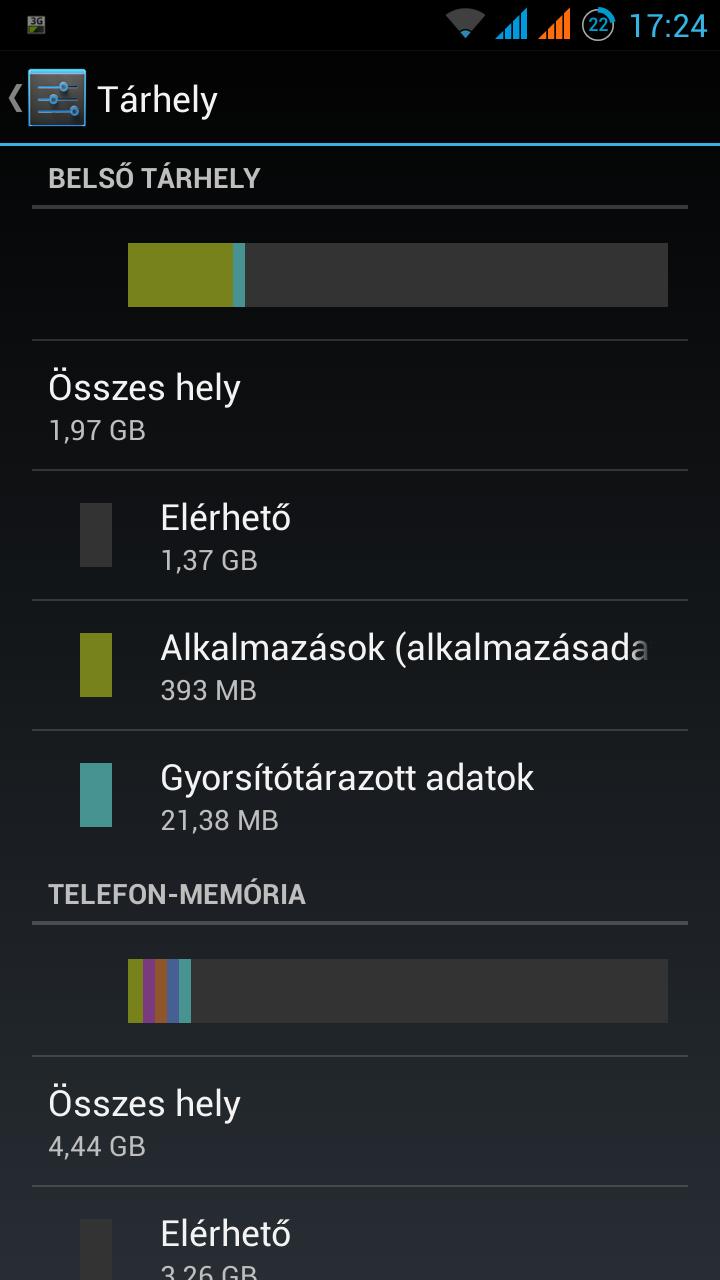Image resolution: width=720 pixels, height=1280 pixels.
Task: Open Alkalmazások (alkalmazásadatok) storage row
Action: click(x=360, y=666)
